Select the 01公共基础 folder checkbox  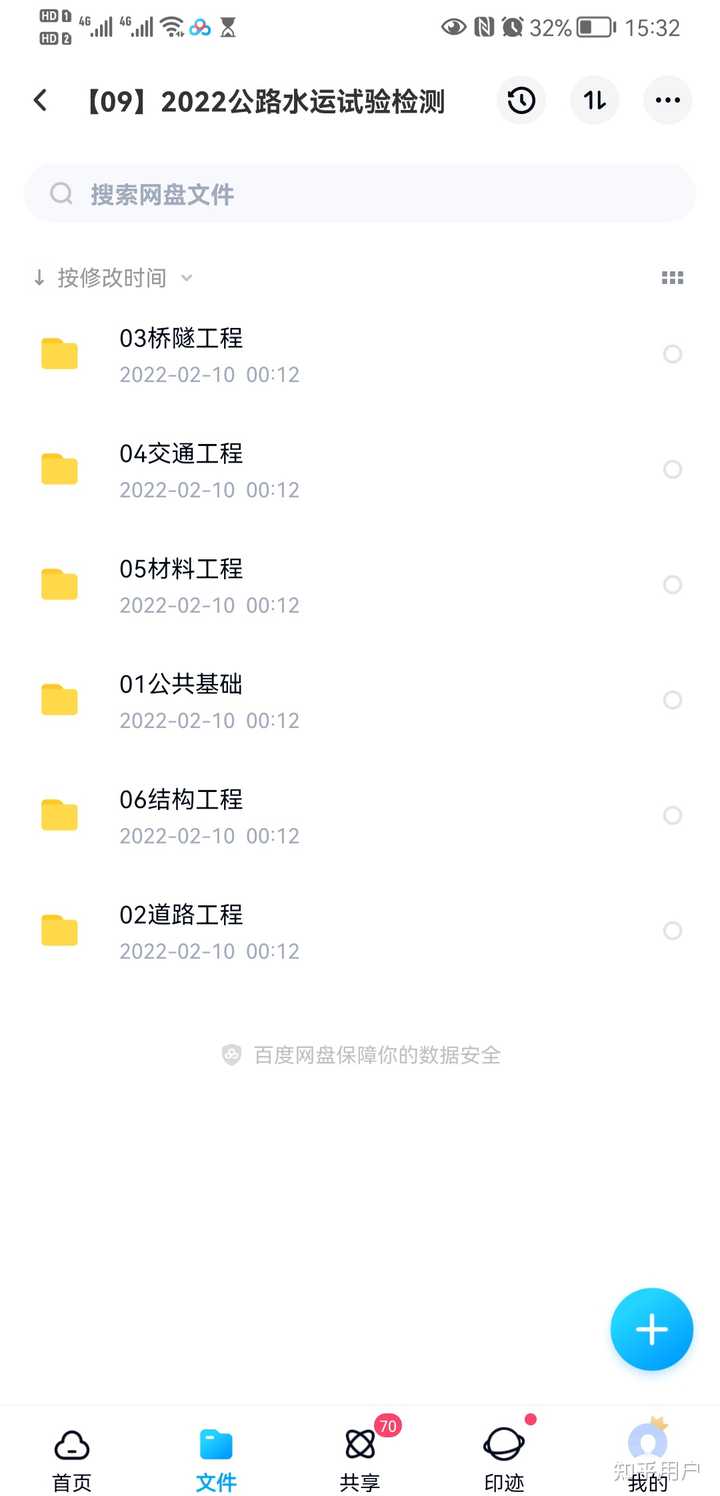[673, 700]
